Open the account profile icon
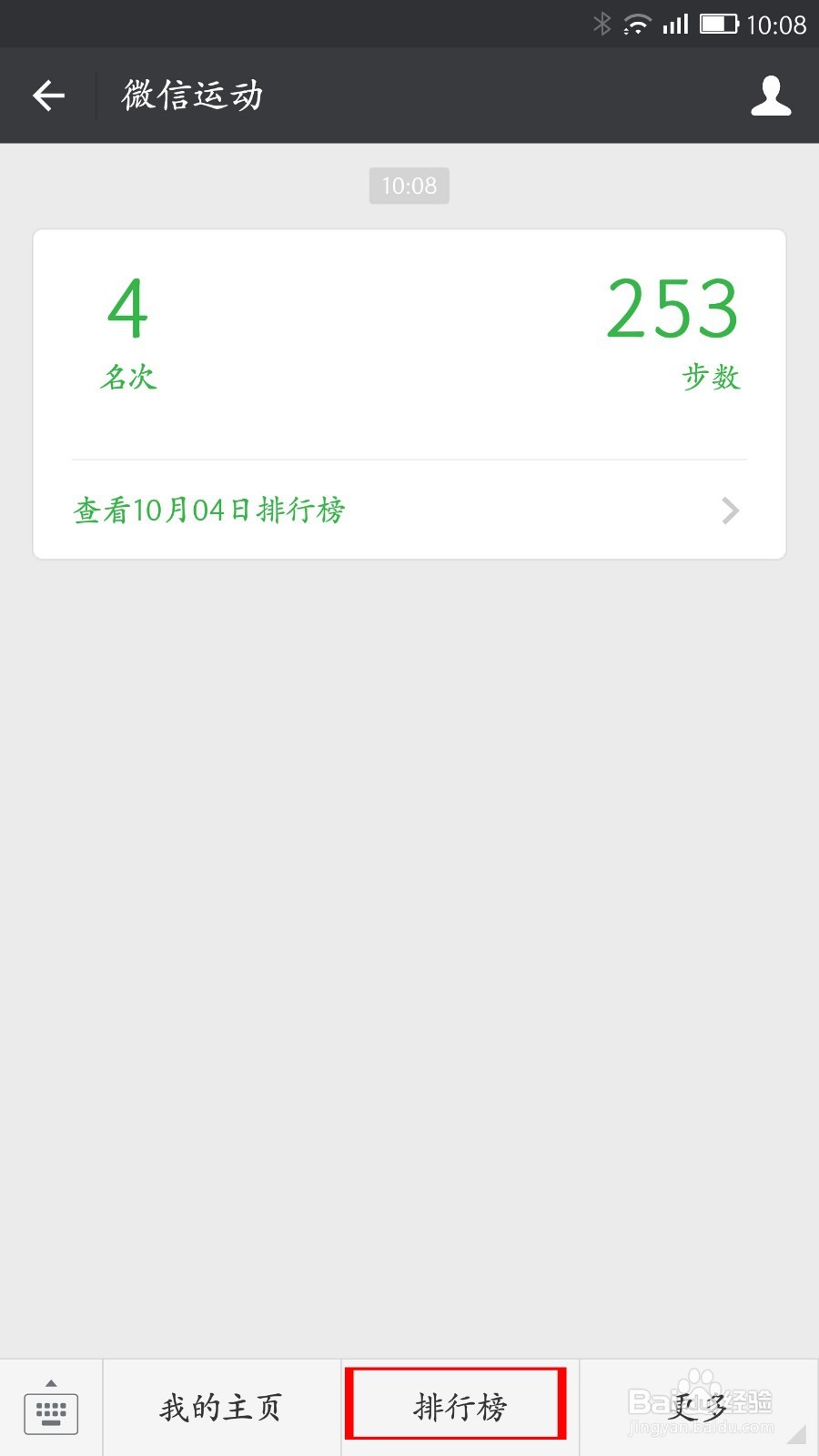This screenshot has width=819, height=1456. (771, 96)
